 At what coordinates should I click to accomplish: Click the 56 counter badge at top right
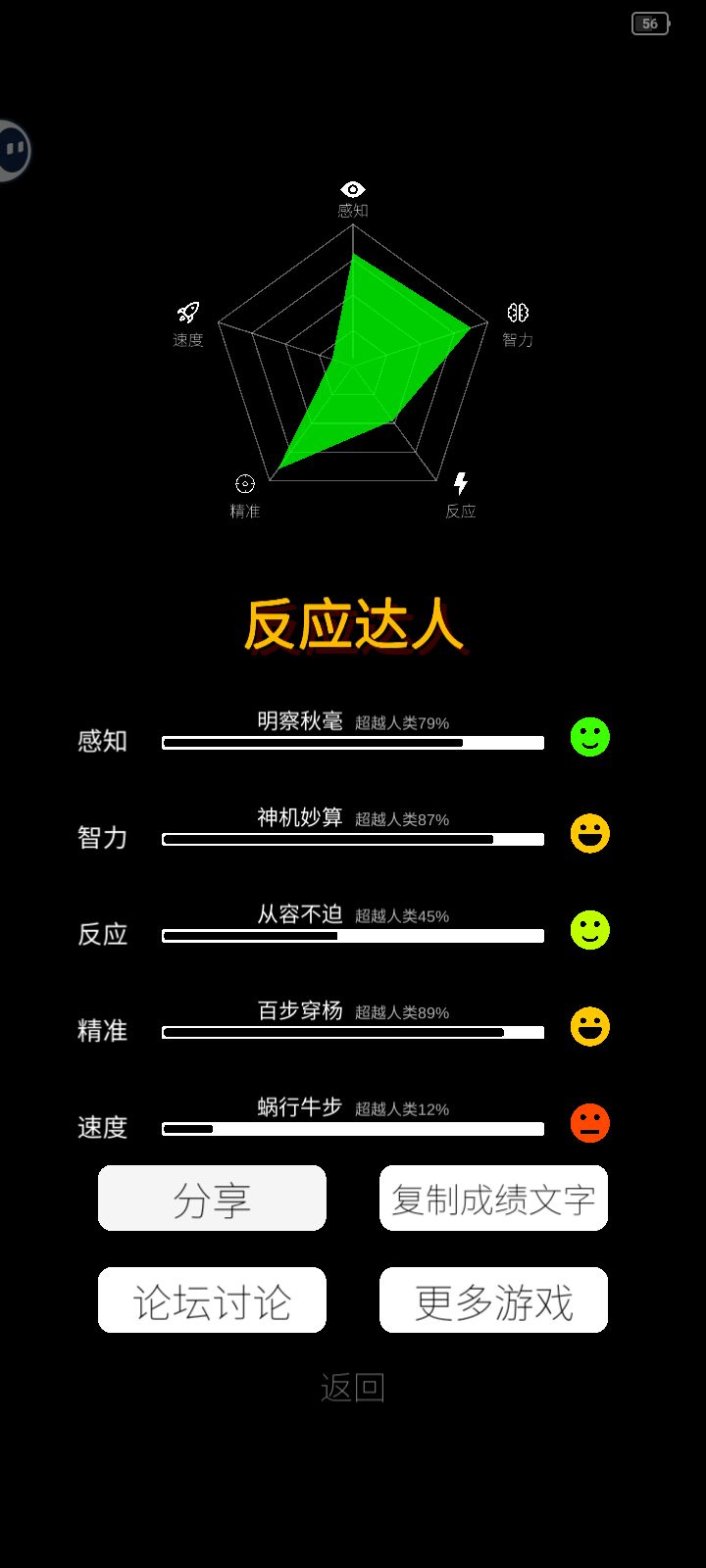[649, 24]
